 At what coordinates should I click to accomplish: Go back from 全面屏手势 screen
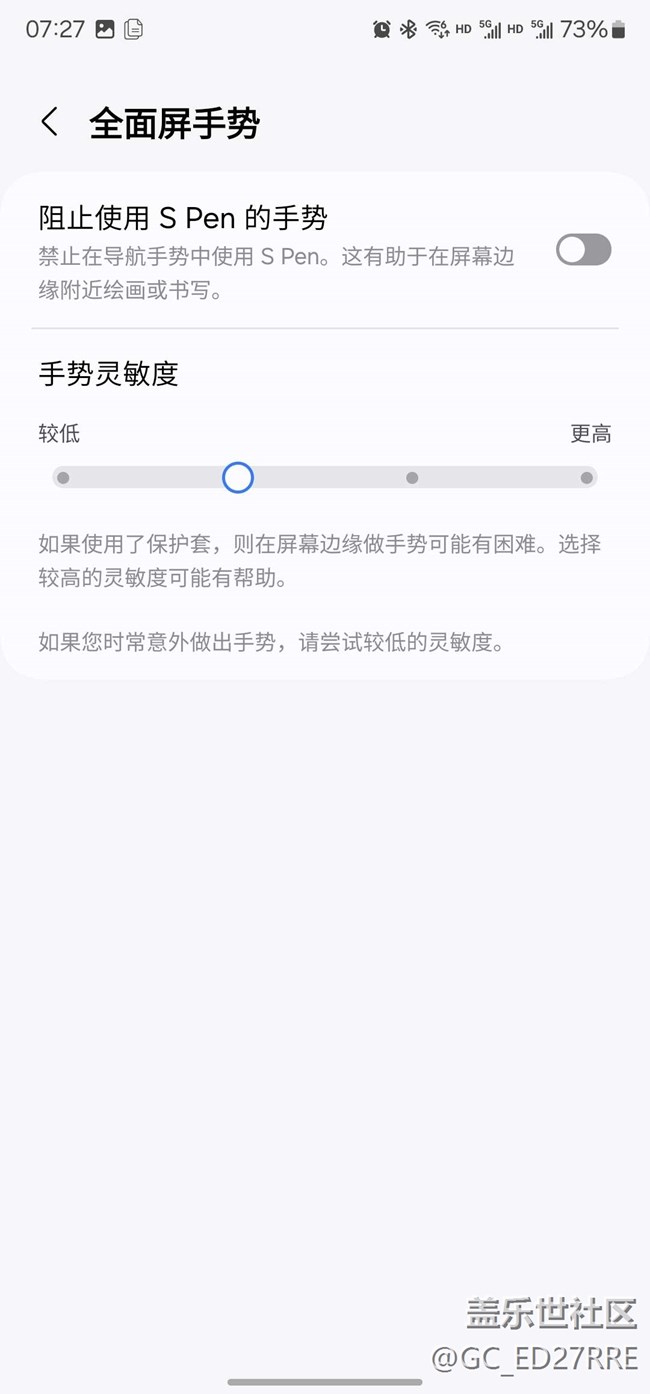[x=49, y=123]
